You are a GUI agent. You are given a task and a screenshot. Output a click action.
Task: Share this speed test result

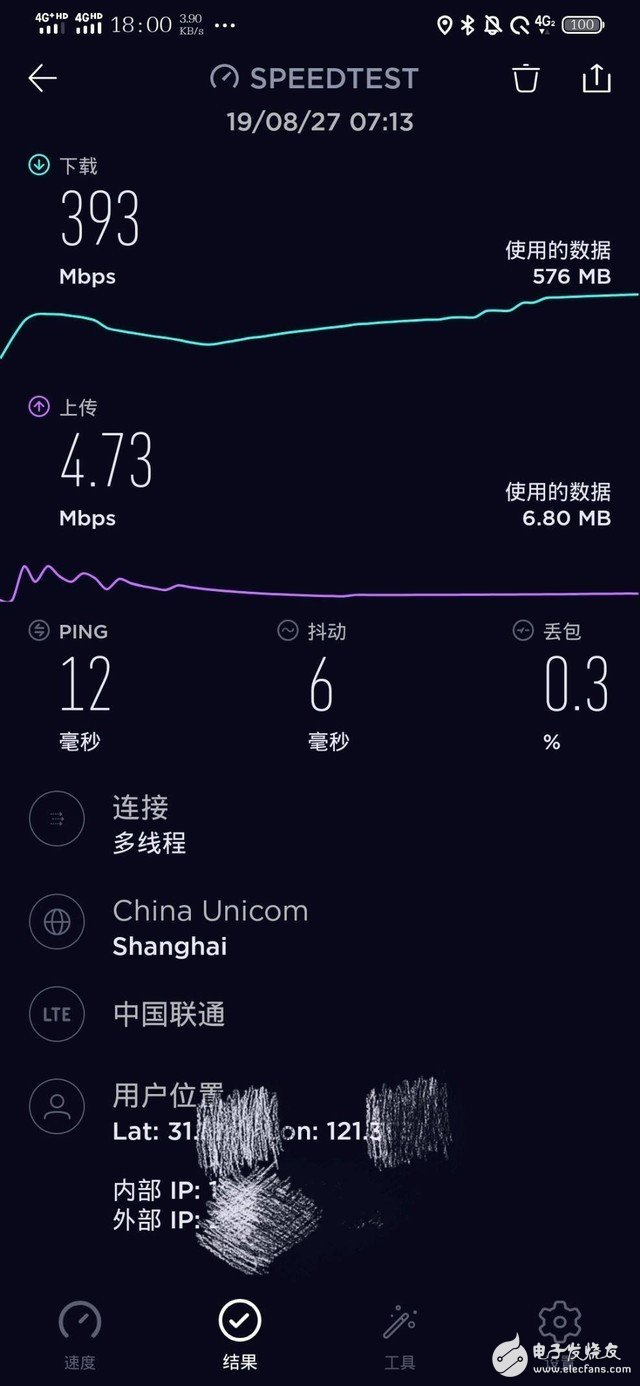(x=596, y=78)
